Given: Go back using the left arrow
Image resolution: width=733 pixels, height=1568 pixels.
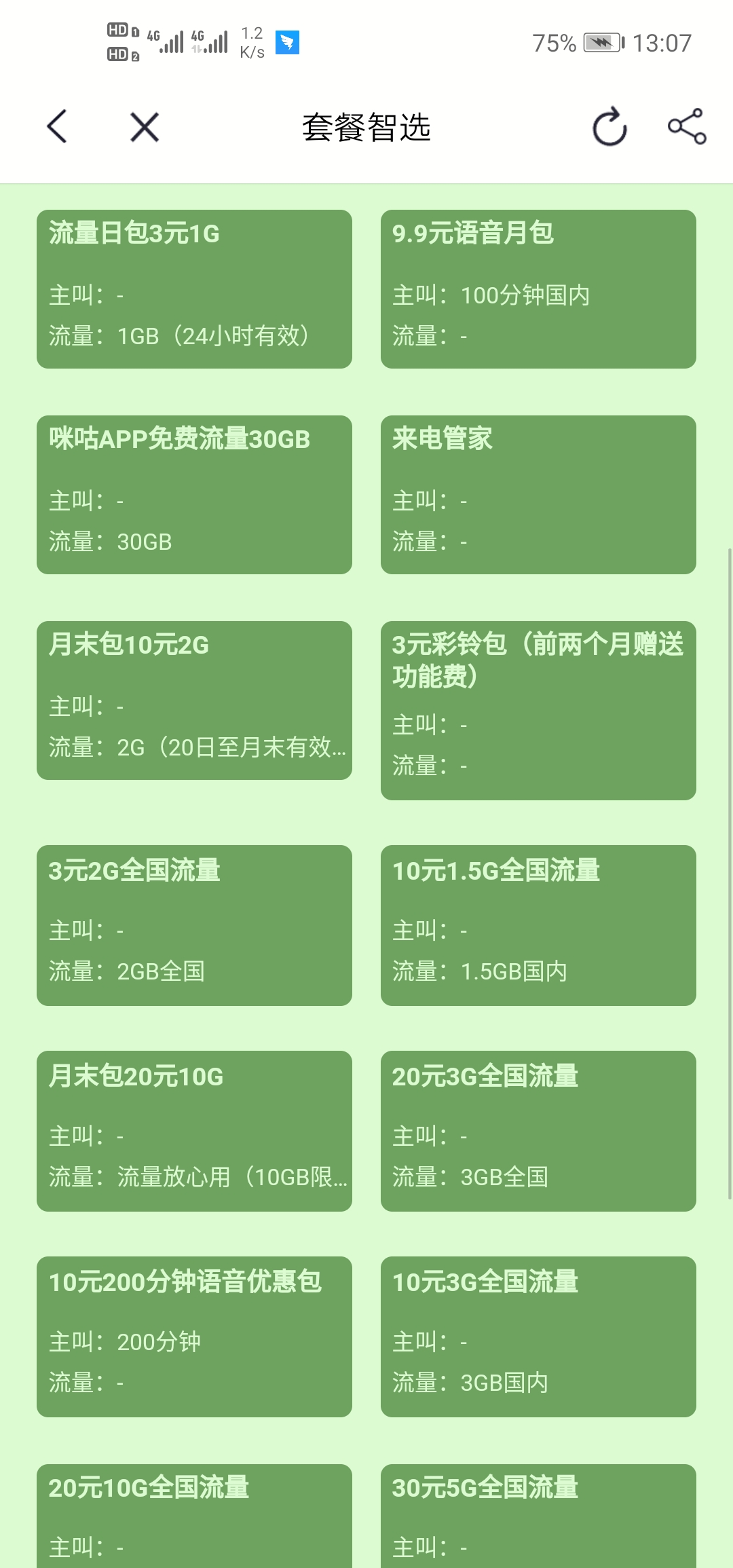Looking at the screenshot, I should 57,126.
